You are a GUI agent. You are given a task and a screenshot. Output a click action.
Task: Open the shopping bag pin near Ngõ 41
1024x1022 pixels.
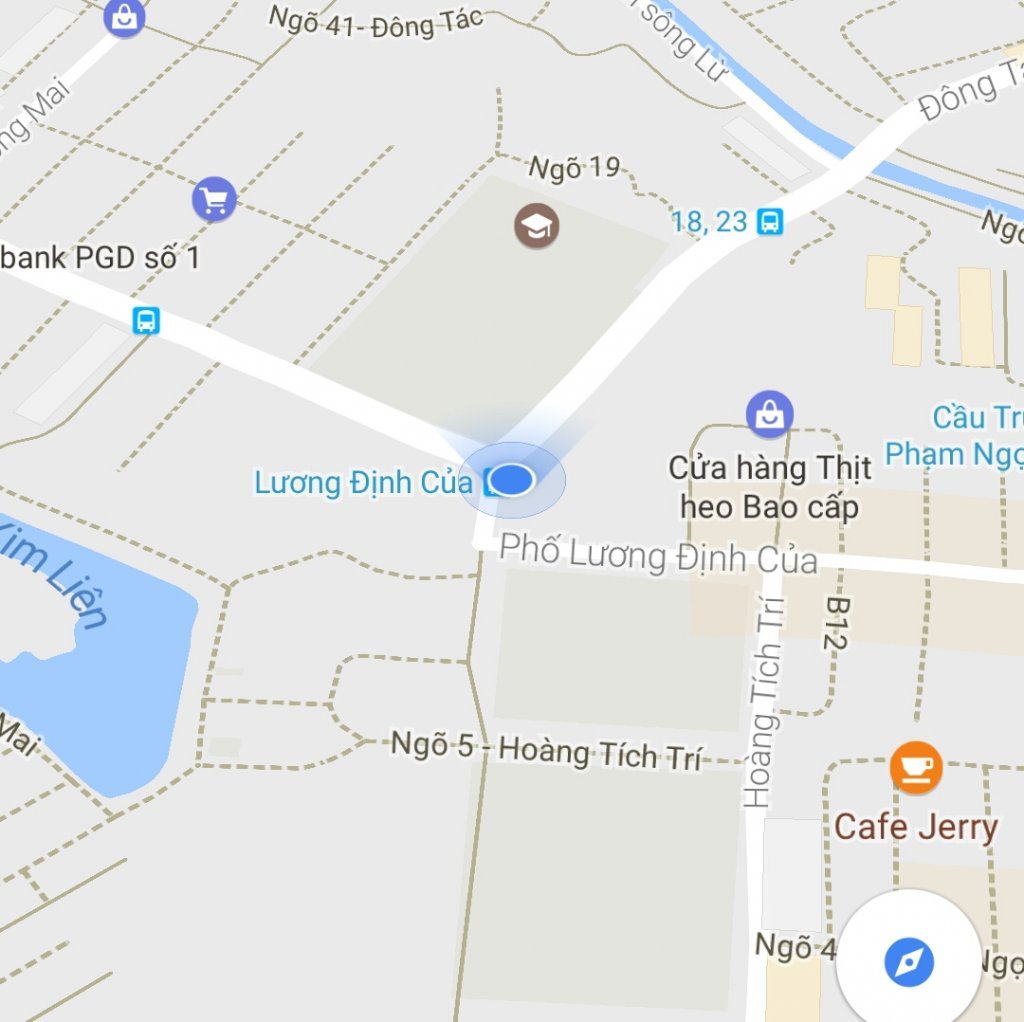click(x=125, y=15)
